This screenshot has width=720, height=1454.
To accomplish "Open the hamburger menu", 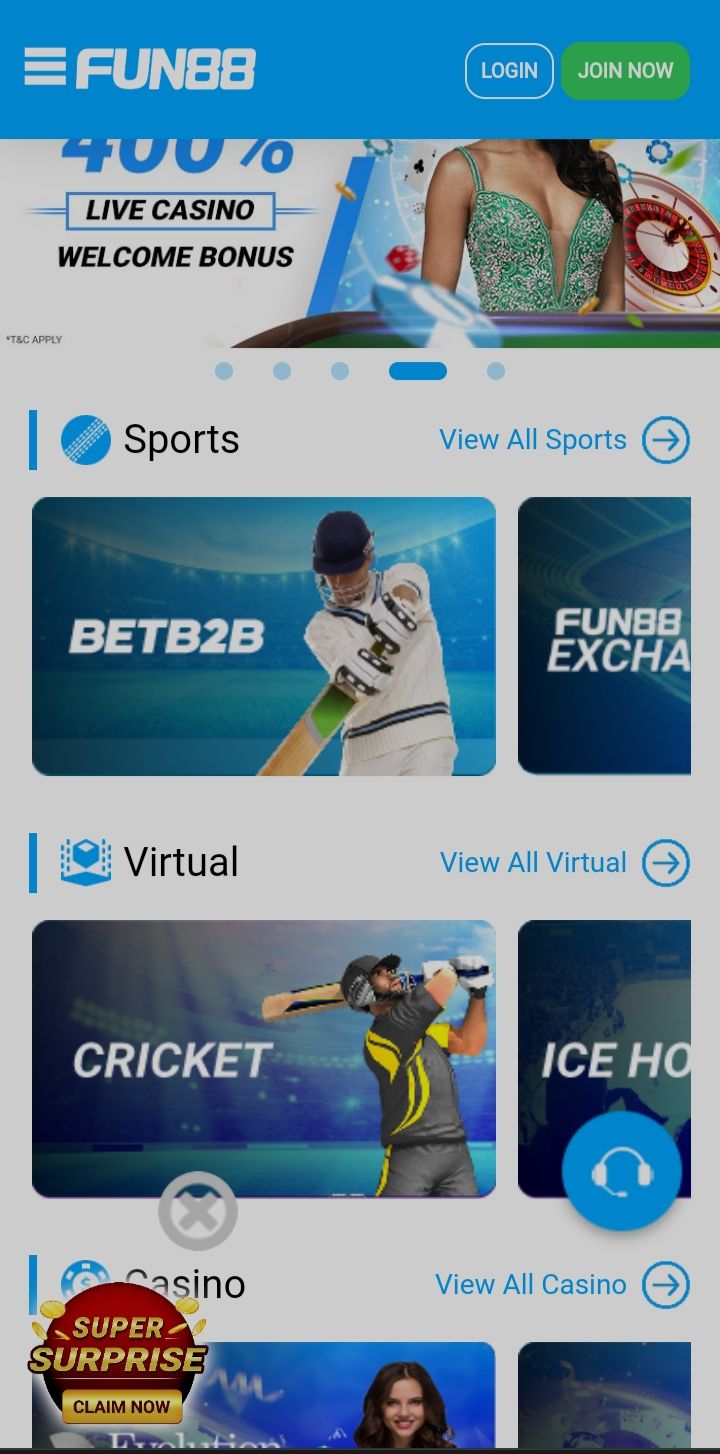I will click(x=45, y=68).
